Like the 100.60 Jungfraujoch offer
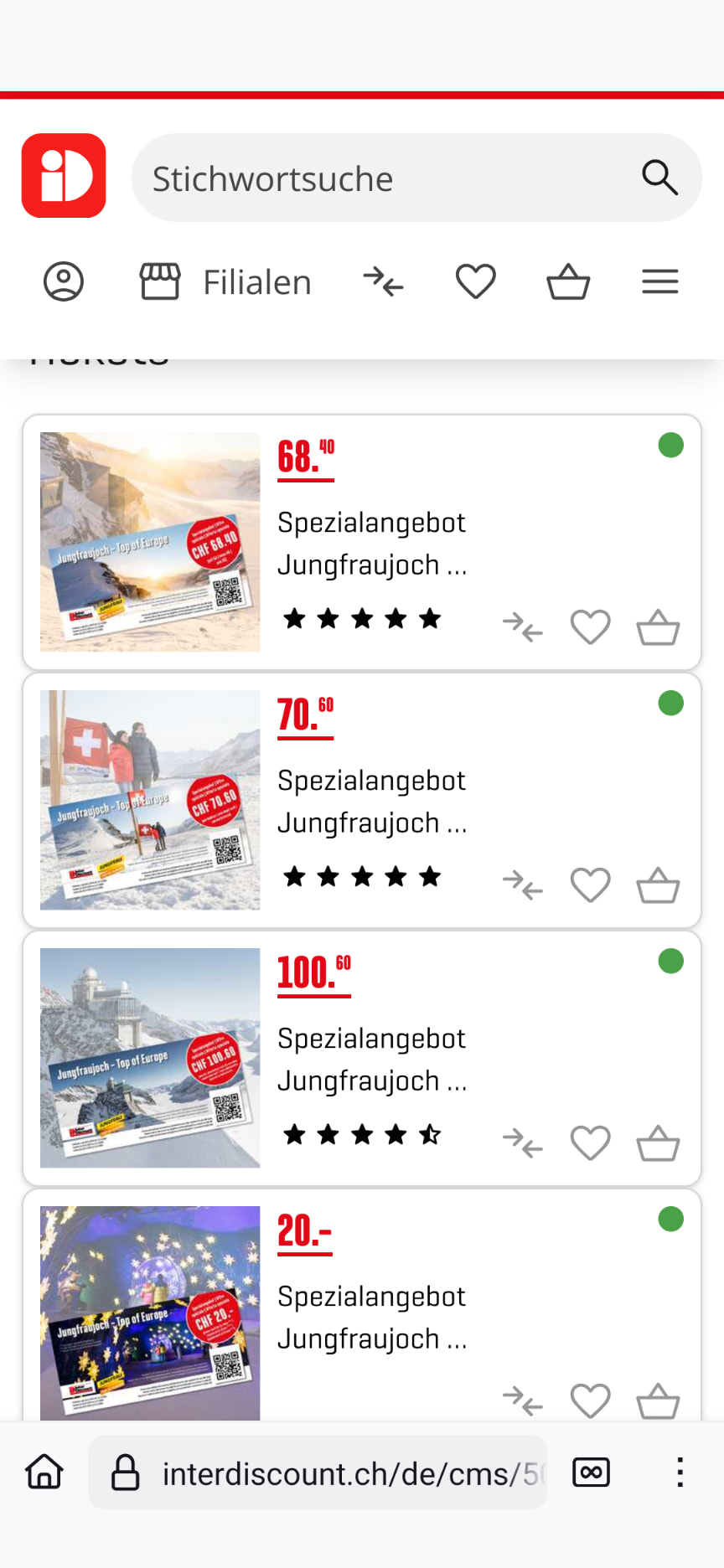This screenshot has width=724, height=1568. (x=591, y=1143)
